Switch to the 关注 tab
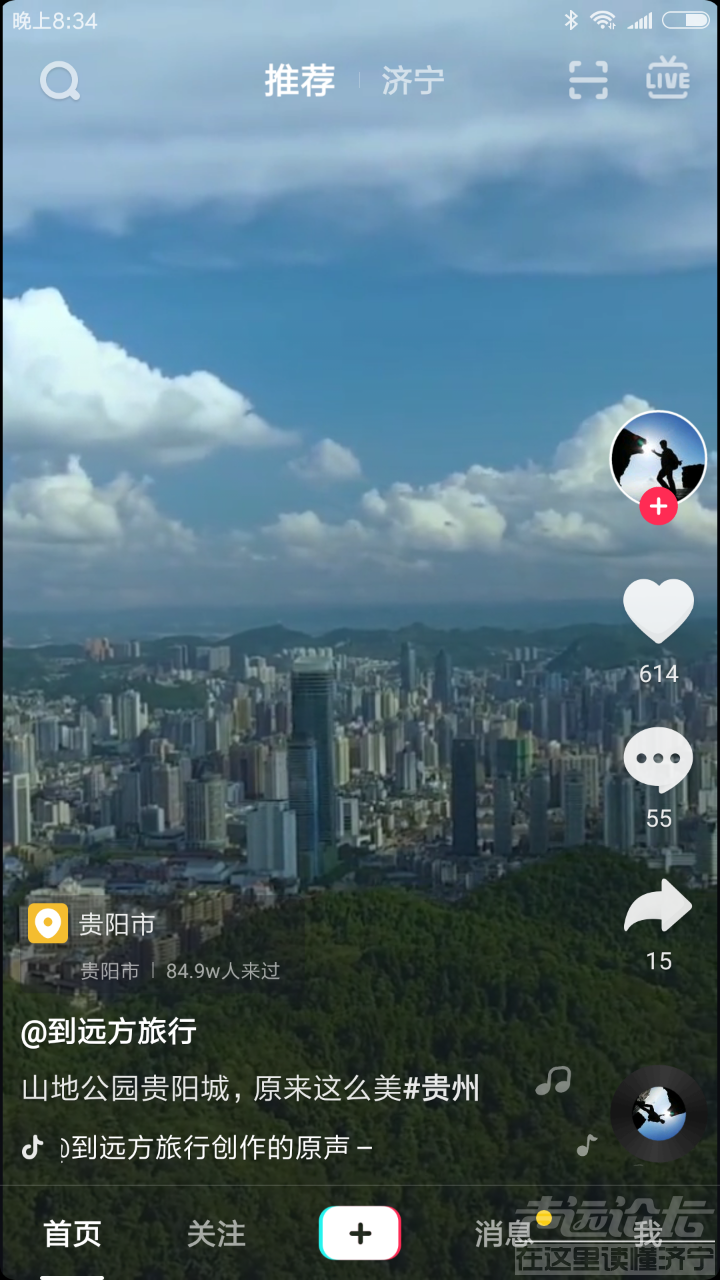Image resolution: width=720 pixels, height=1280 pixels. [216, 1234]
